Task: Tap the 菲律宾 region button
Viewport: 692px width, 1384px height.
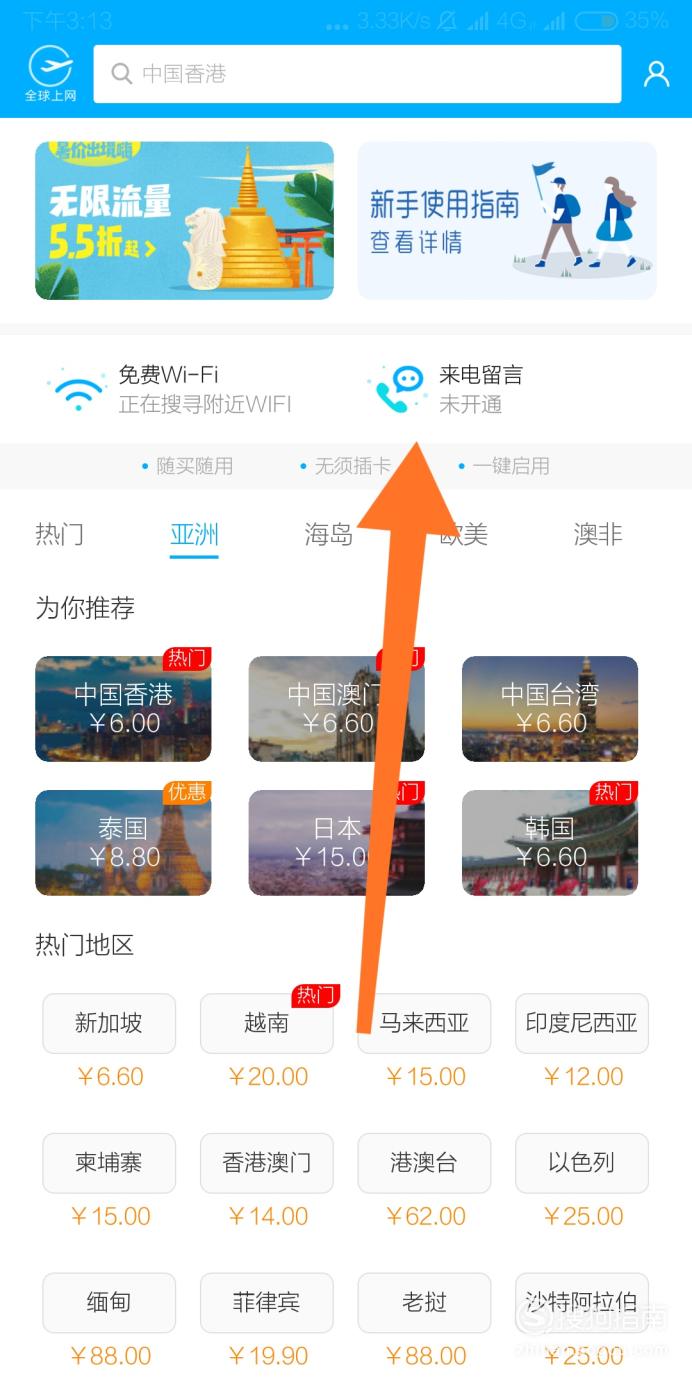Action: pos(266,1303)
